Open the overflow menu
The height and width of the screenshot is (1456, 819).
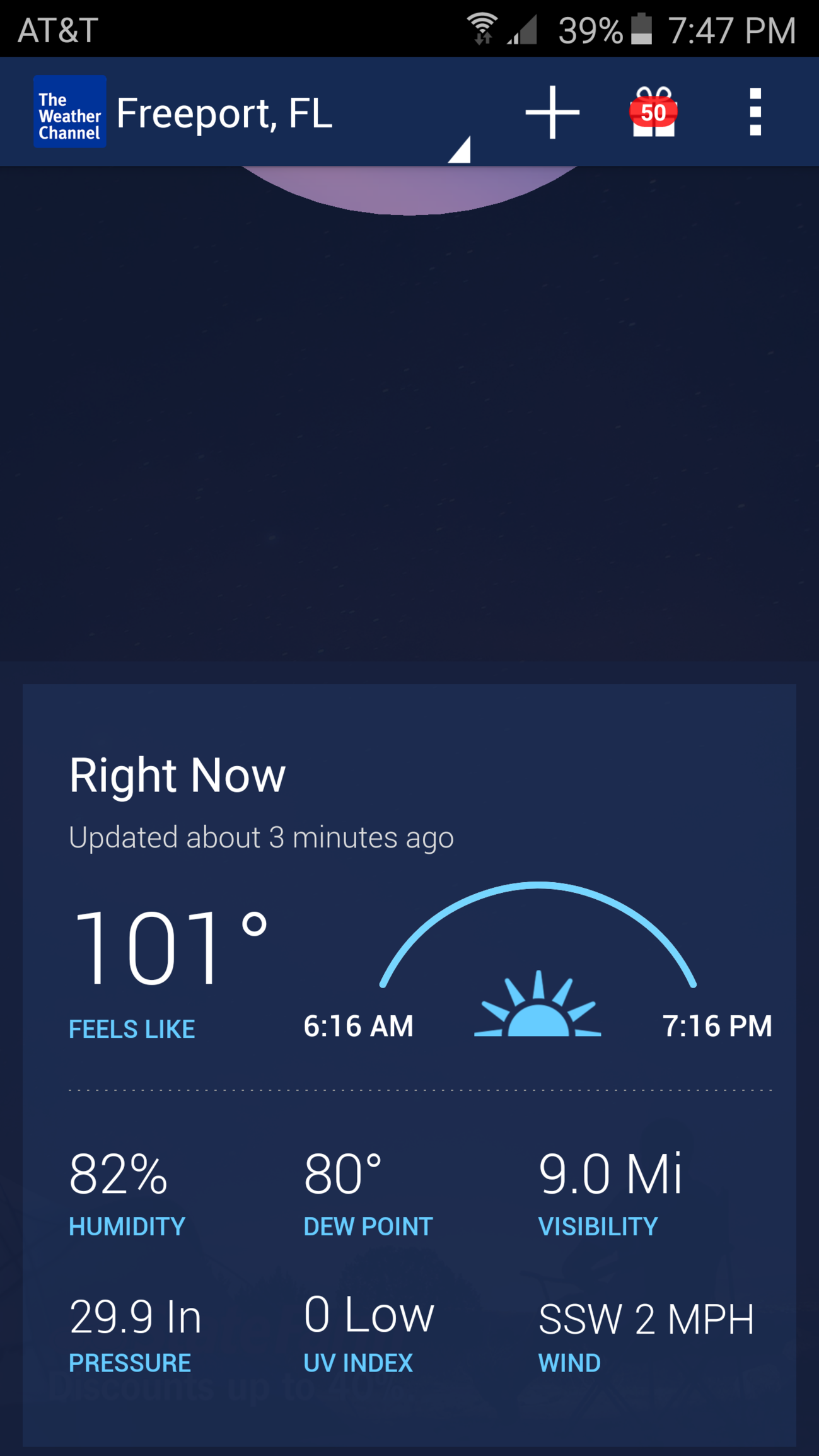tap(755, 112)
